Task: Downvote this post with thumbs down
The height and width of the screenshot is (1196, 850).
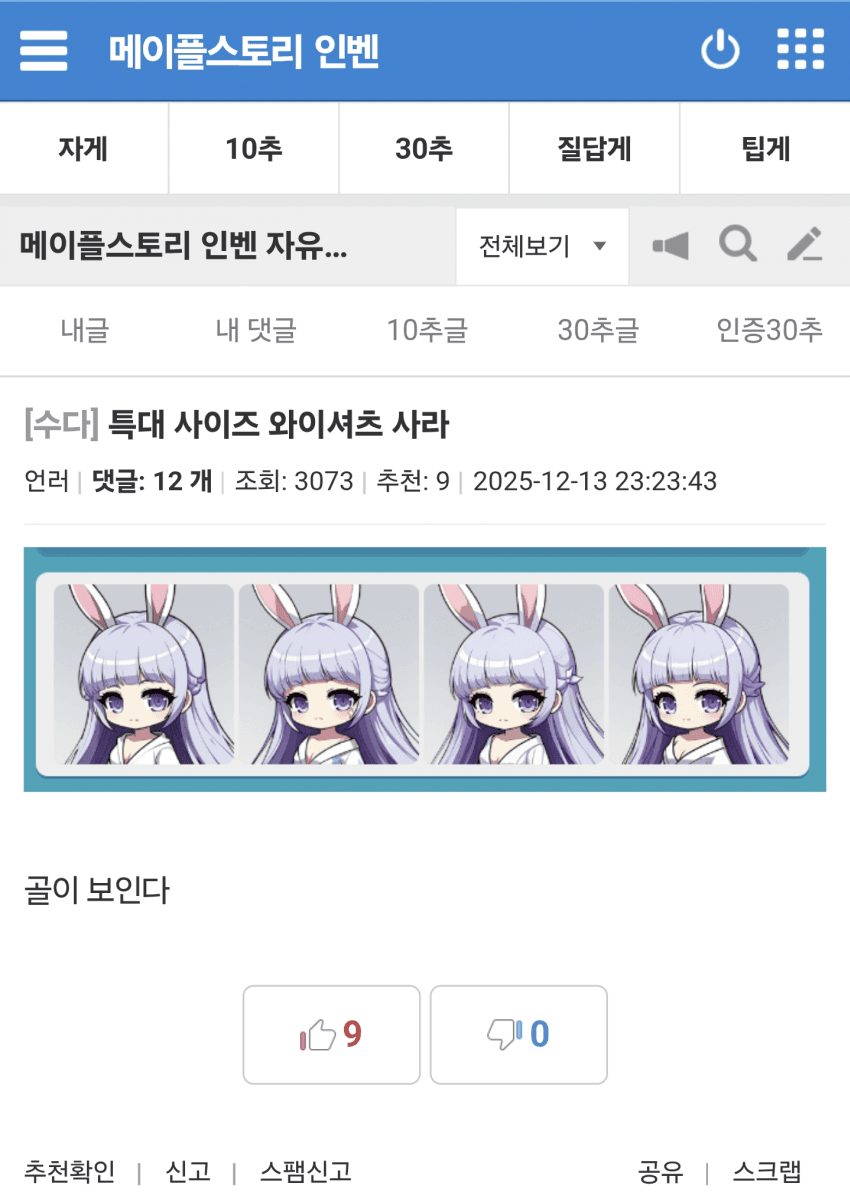Action: point(518,1034)
